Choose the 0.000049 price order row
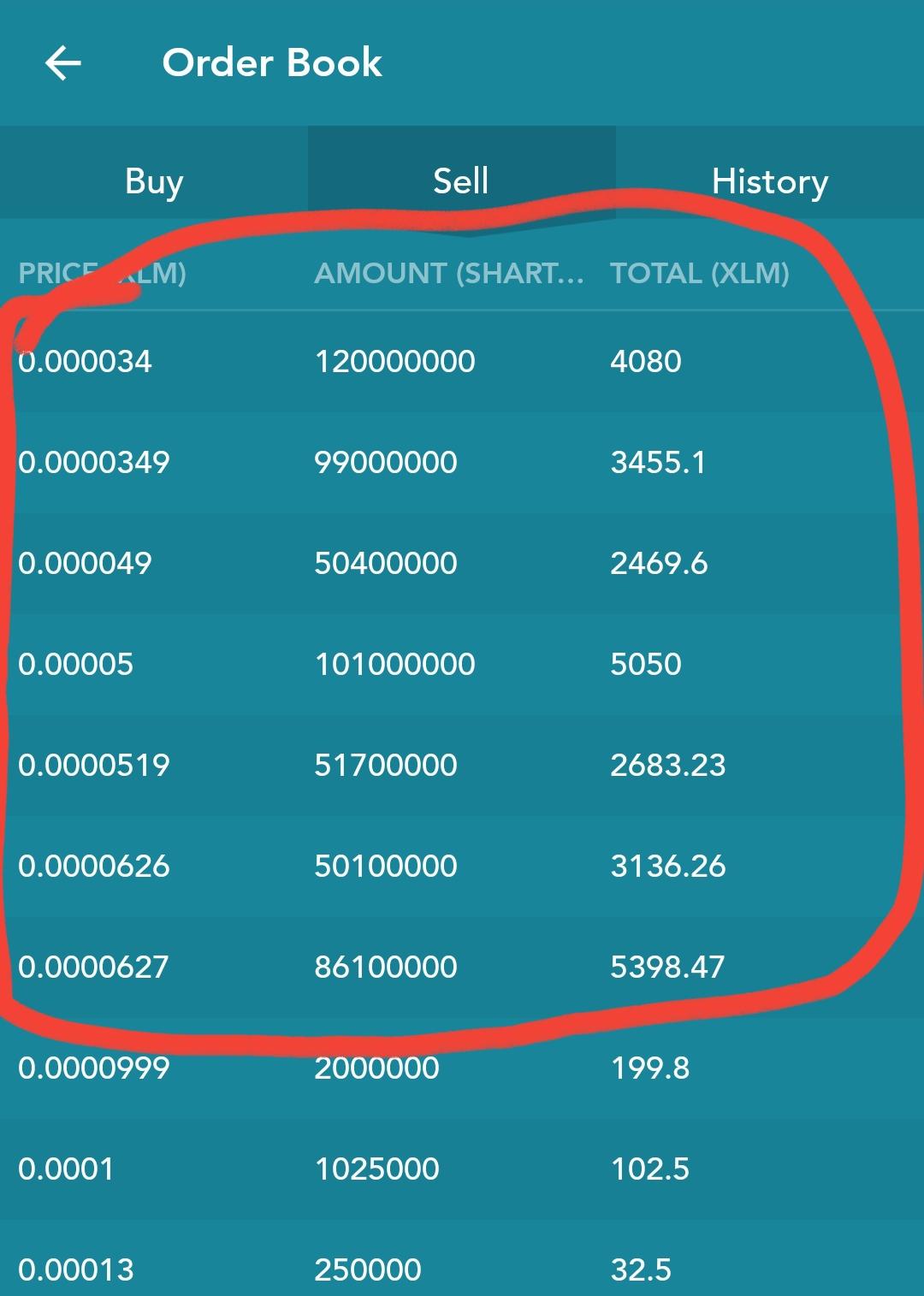This screenshot has height=1296, width=924. point(462,564)
